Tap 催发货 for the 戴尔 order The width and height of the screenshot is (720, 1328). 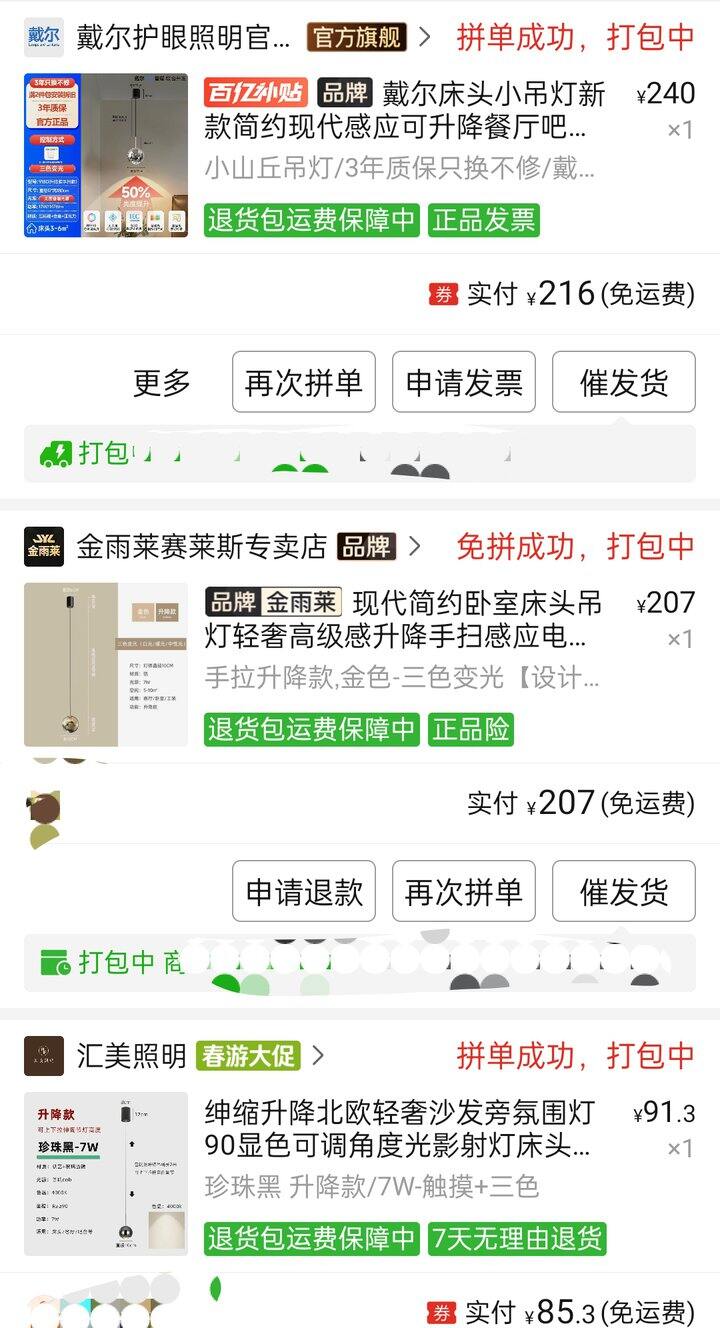(624, 383)
